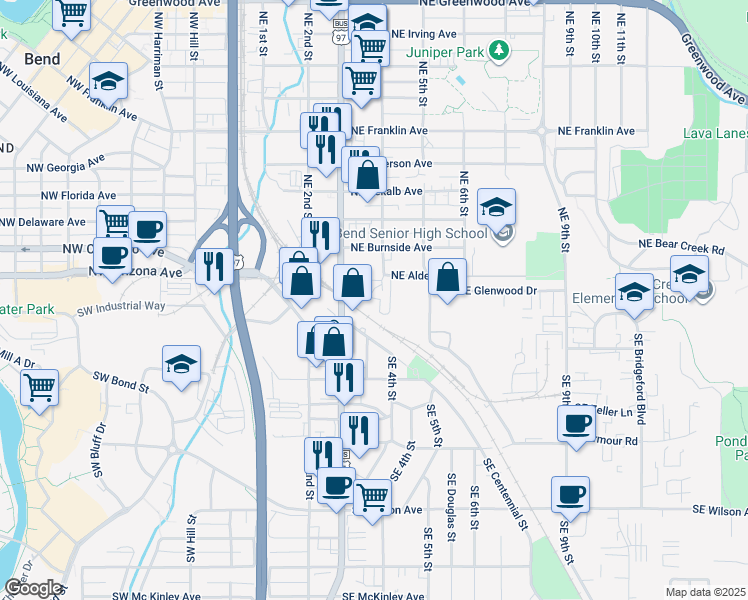Select the school marker east of NE Glenwood Dr
This screenshot has height=600, width=748.
634,292
